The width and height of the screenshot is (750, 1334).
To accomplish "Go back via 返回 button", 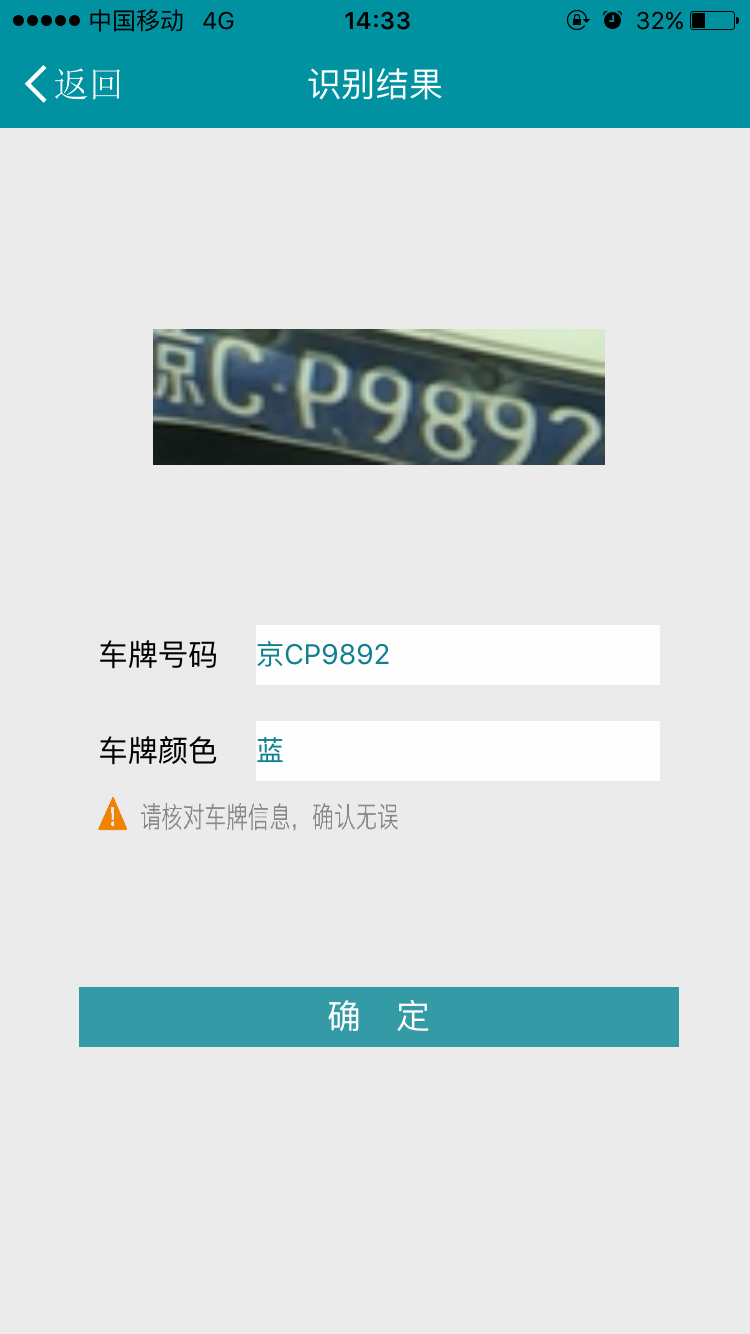I will 72,85.
